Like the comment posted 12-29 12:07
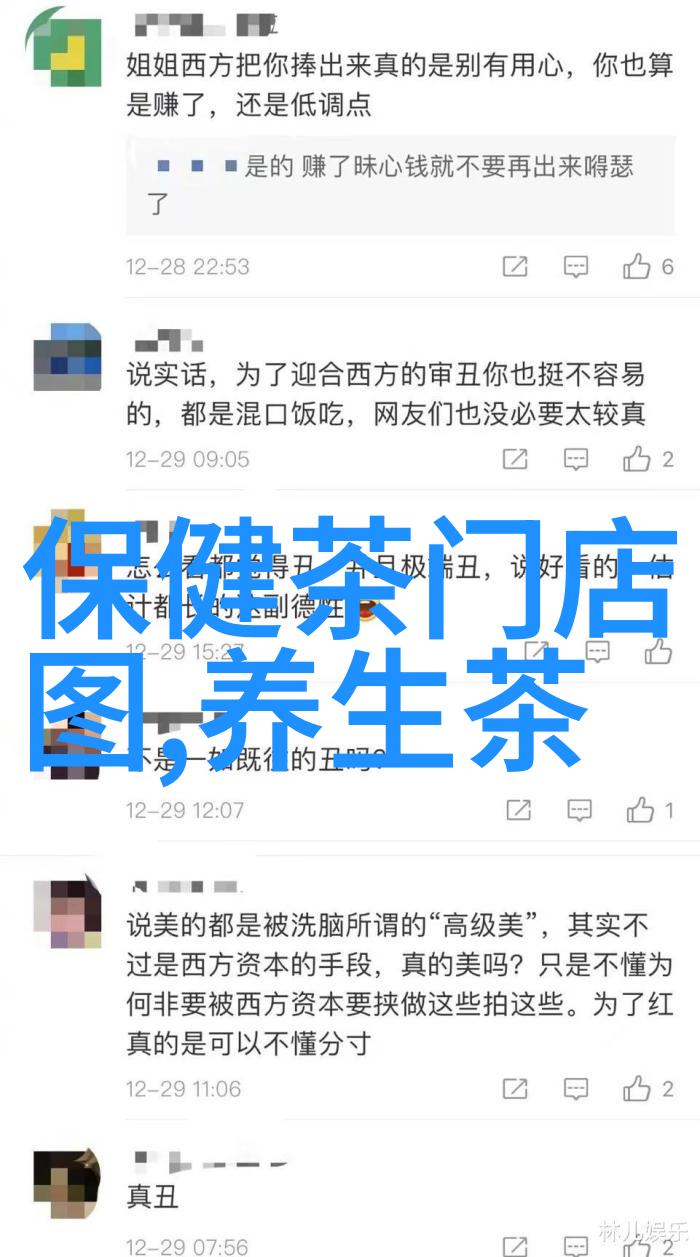Screen dimensions: 700x1257 tap(640, 811)
